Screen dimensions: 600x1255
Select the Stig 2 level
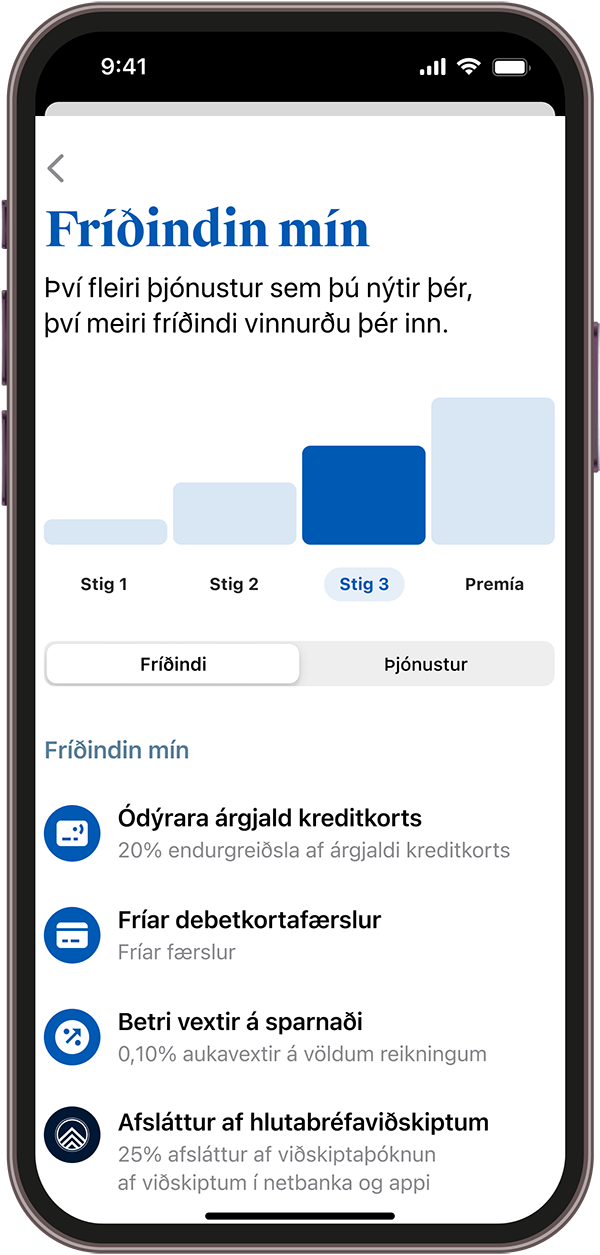tap(234, 584)
